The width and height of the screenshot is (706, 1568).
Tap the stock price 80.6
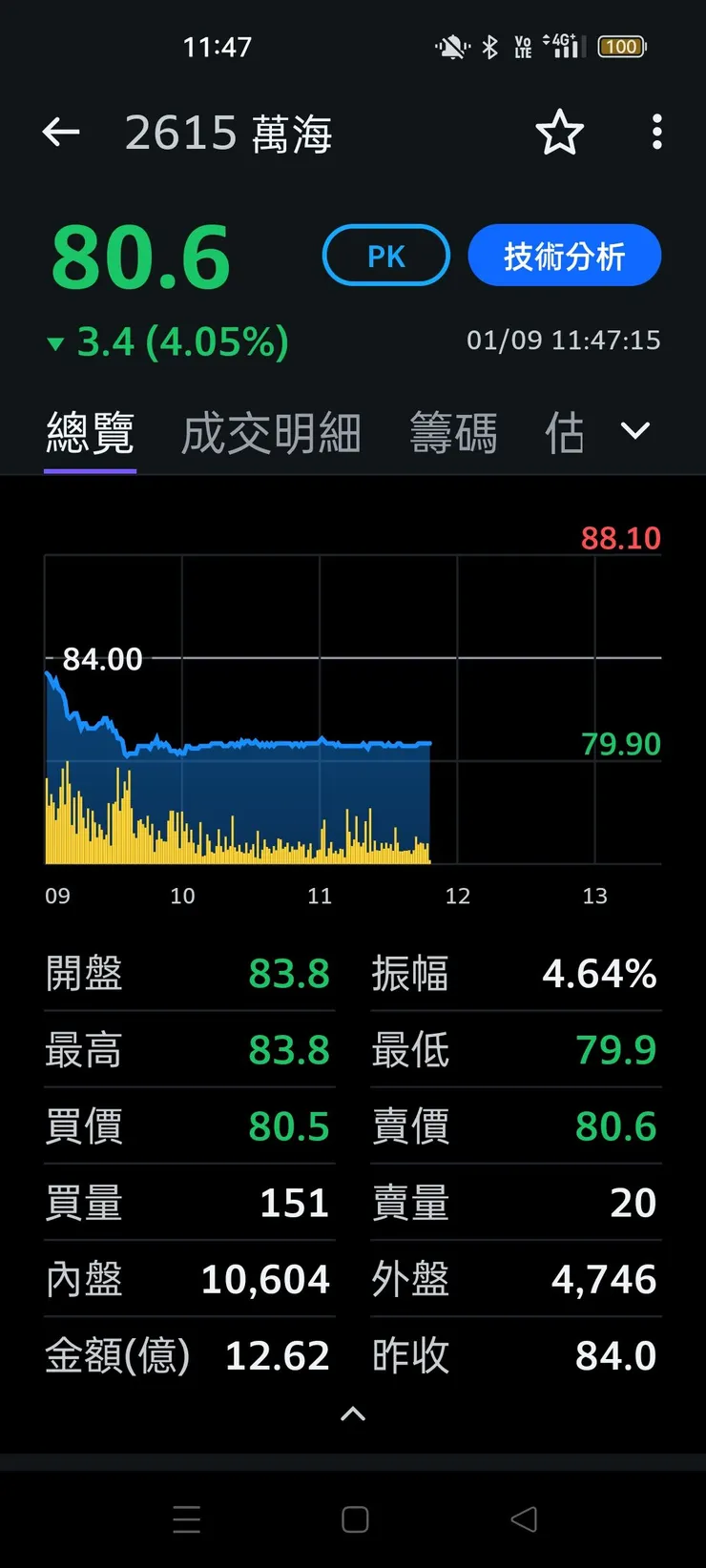pos(139,253)
